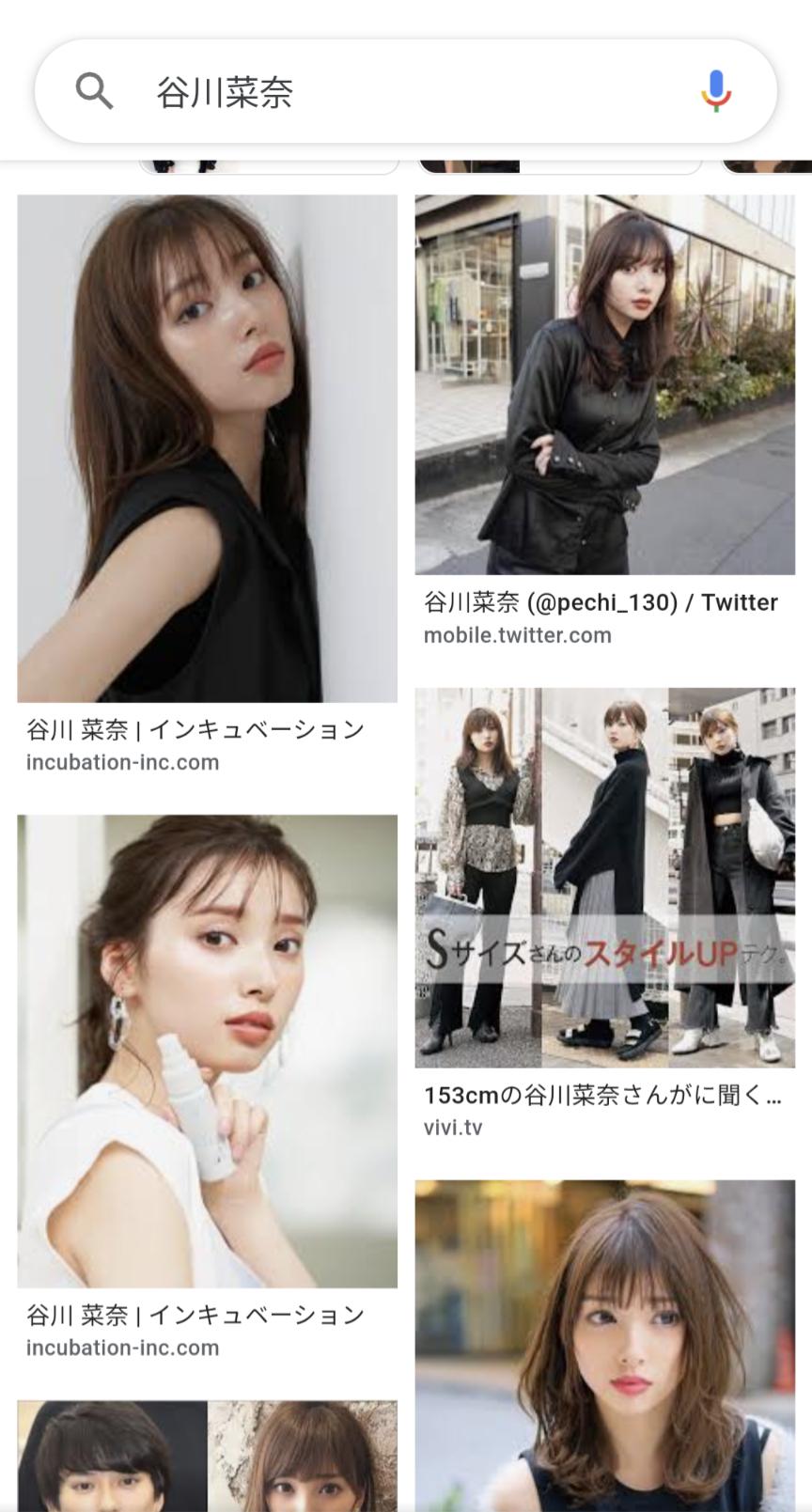View the uncaptioned wavy-hair portrait result
Image resolution: width=812 pixels, height=1512 pixels.
pyautogui.click(x=604, y=1344)
